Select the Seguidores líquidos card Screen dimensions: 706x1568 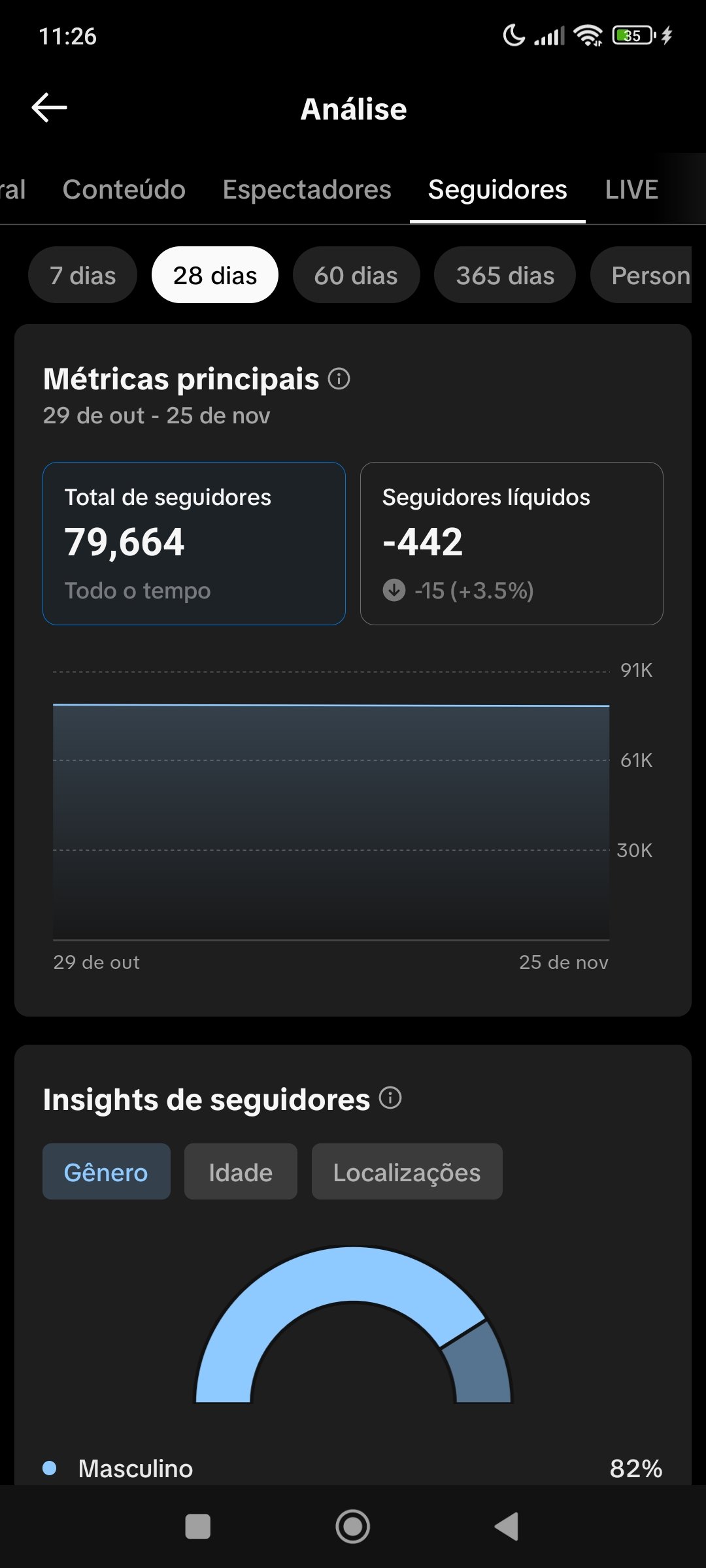(511, 543)
